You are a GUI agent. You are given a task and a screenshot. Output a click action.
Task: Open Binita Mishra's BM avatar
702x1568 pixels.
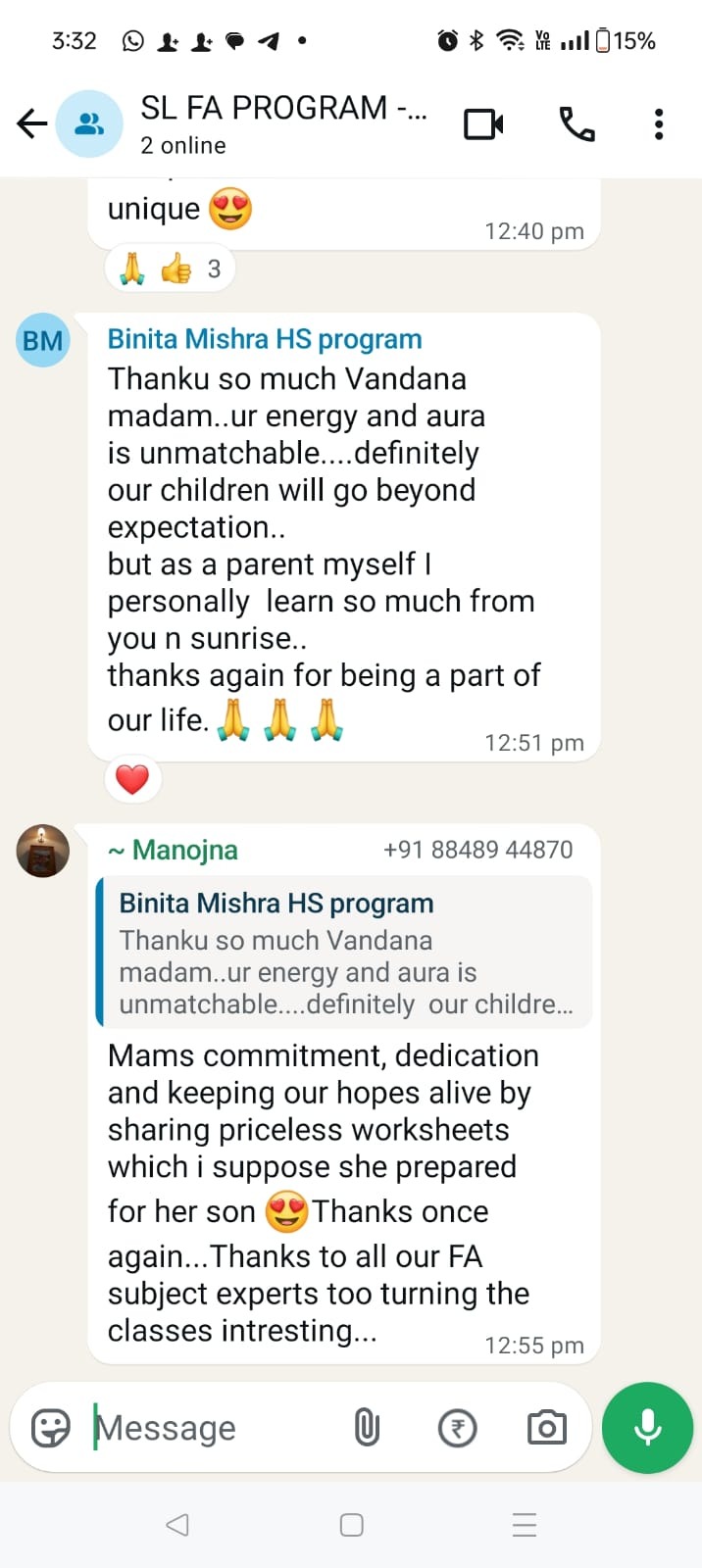[43, 340]
